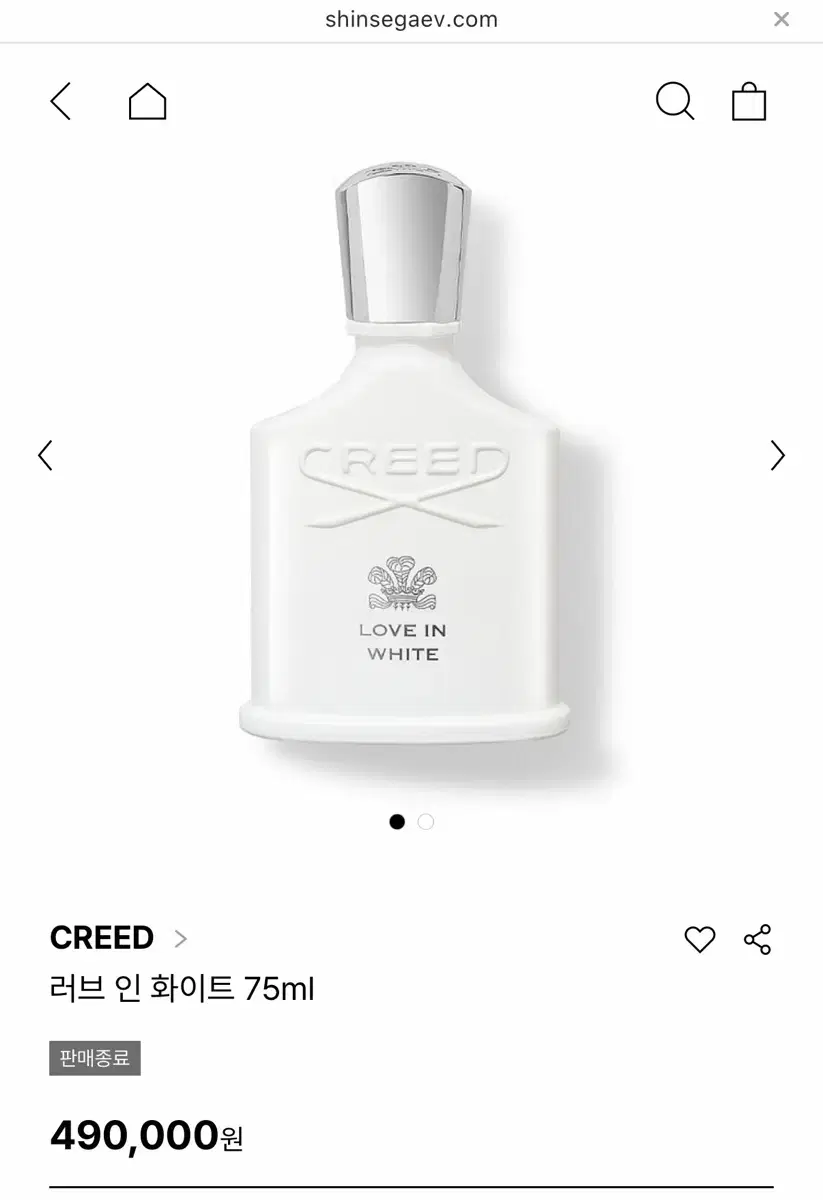
Task: Show the next product image
Action: pos(777,456)
